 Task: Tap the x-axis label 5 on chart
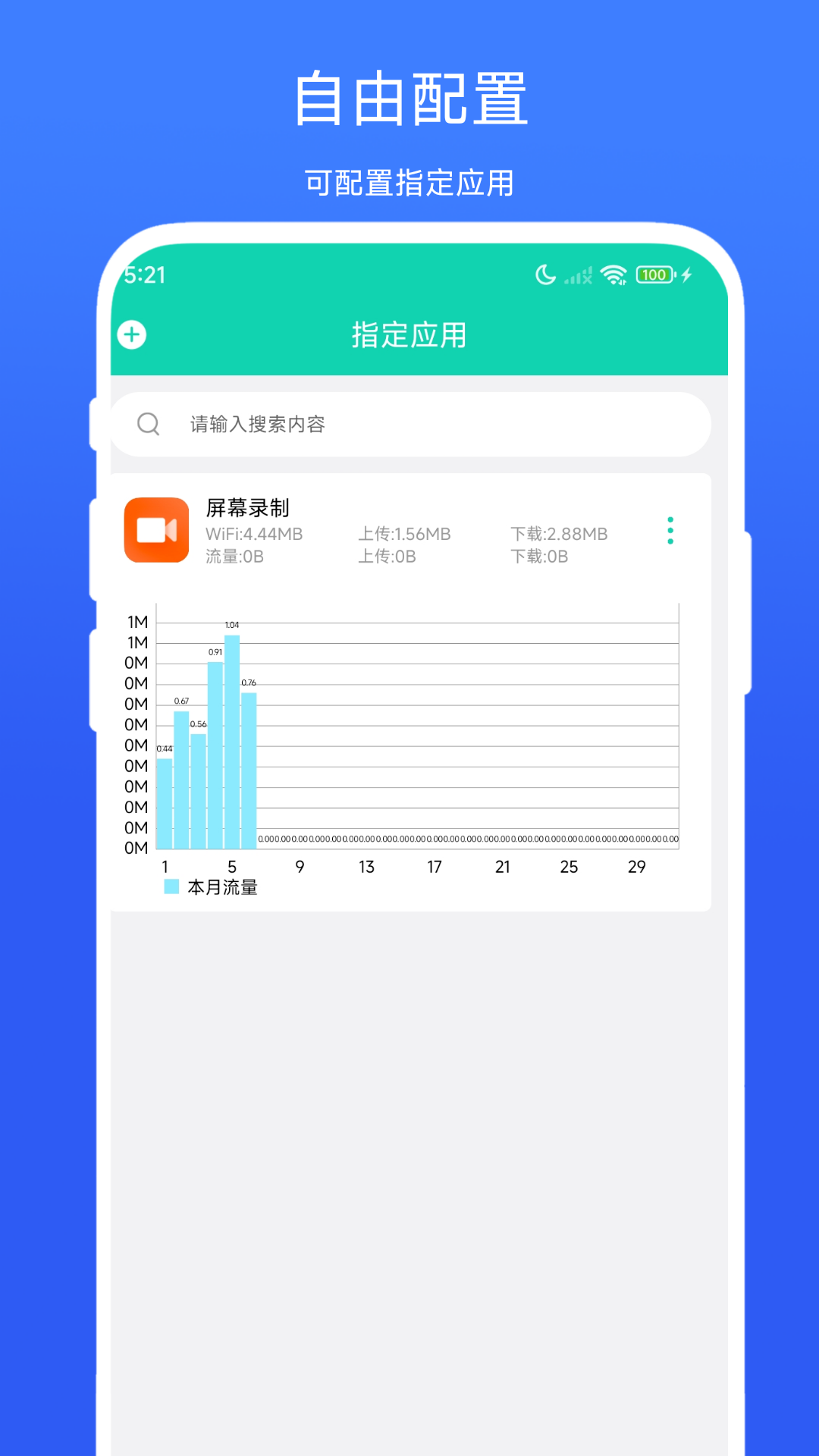click(x=232, y=866)
